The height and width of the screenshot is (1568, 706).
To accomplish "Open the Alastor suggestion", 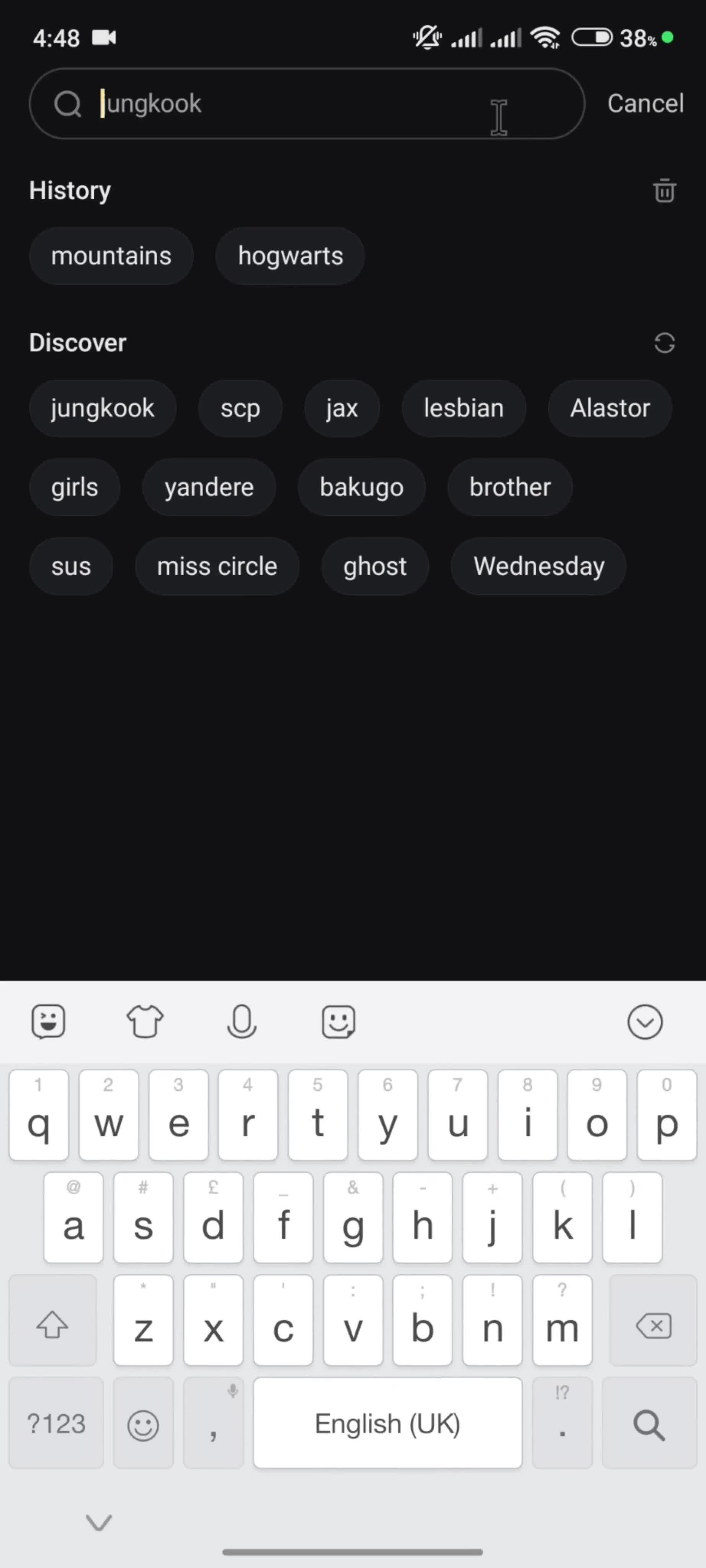I will (610, 408).
